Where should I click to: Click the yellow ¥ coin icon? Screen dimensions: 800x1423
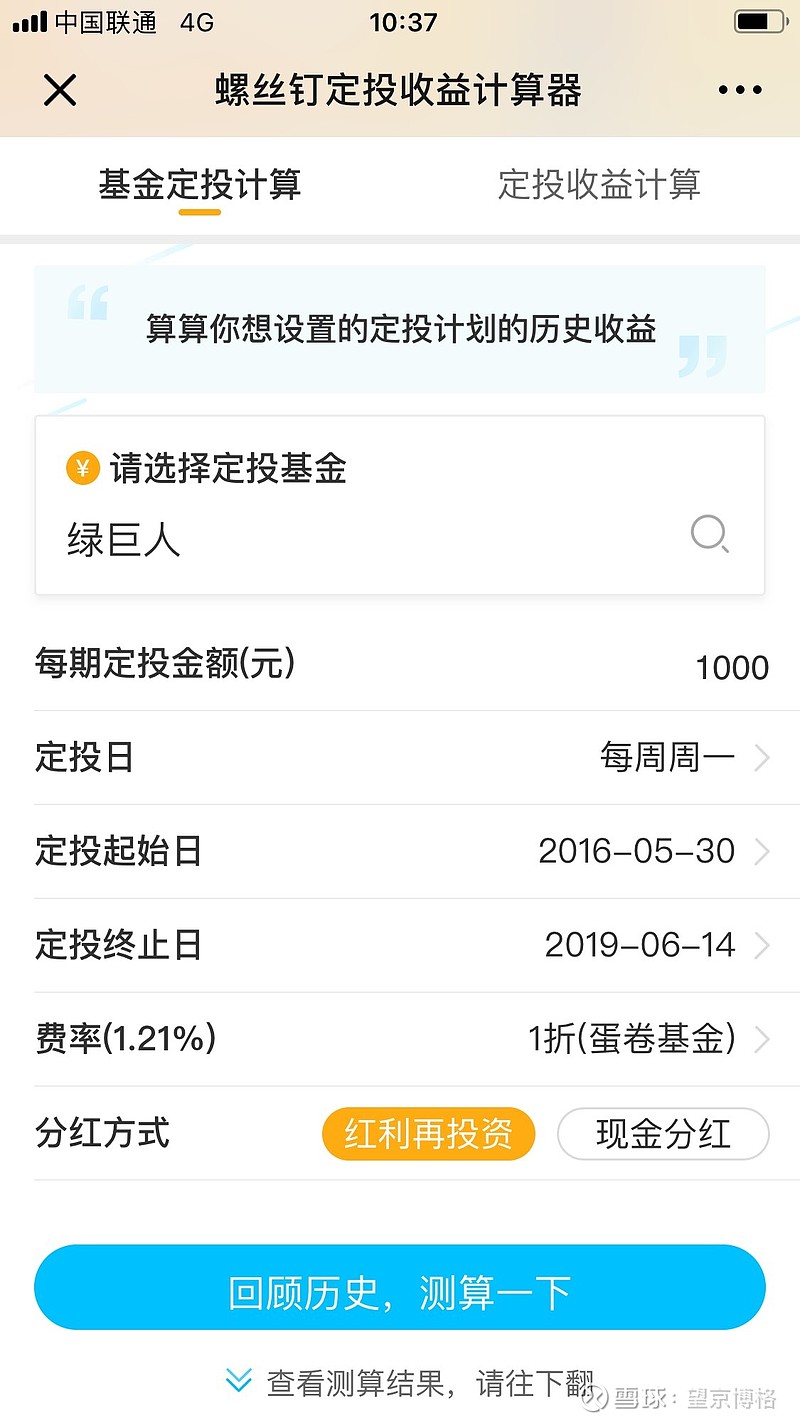coord(83,469)
